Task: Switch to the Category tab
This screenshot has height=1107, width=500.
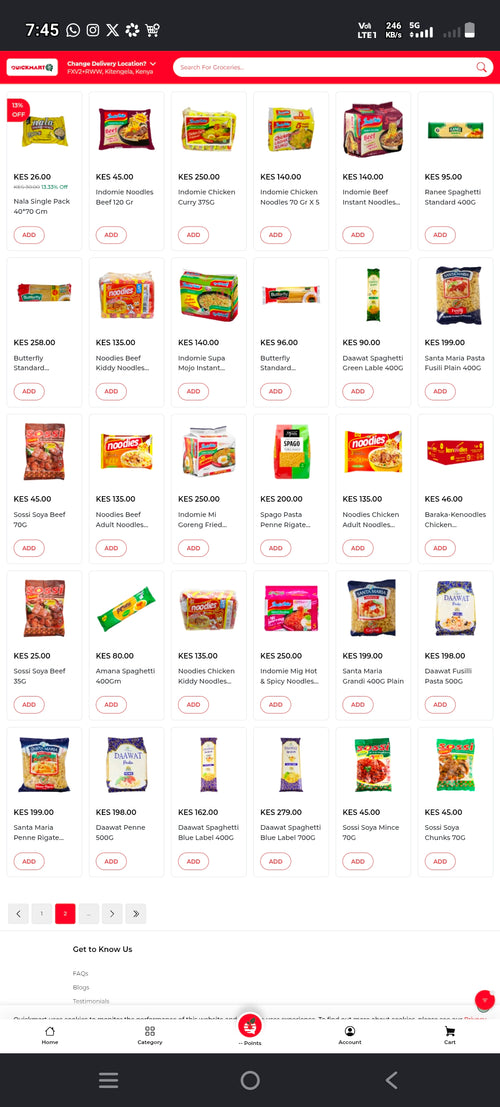Action: click(150, 1036)
